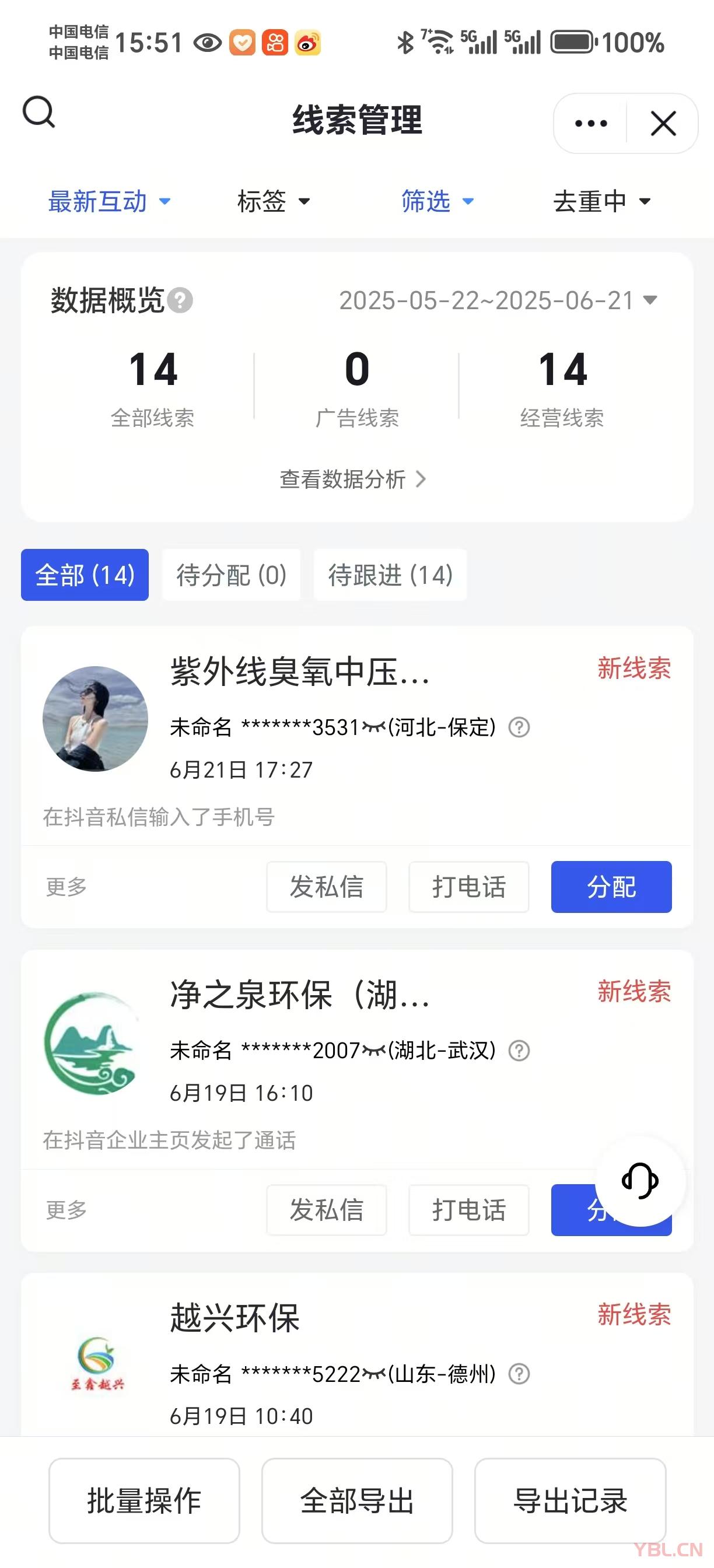Tap 分配 for the 河北-保定 lead
Screen dimensions: 714x1568
pyautogui.click(x=611, y=886)
